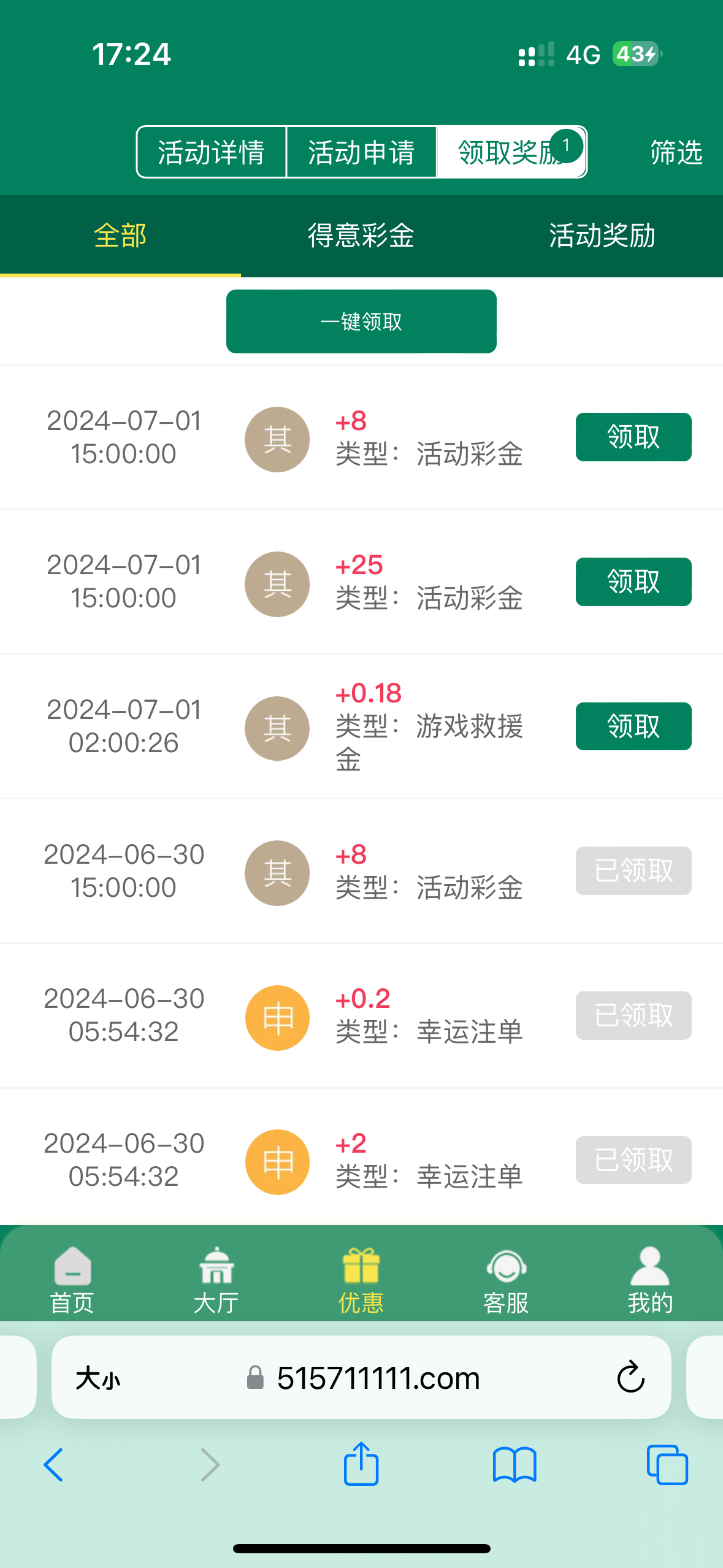Reload the page in the browser
Image resolution: width=723 pixels, height=1568 pixels.
[630, 1378]
